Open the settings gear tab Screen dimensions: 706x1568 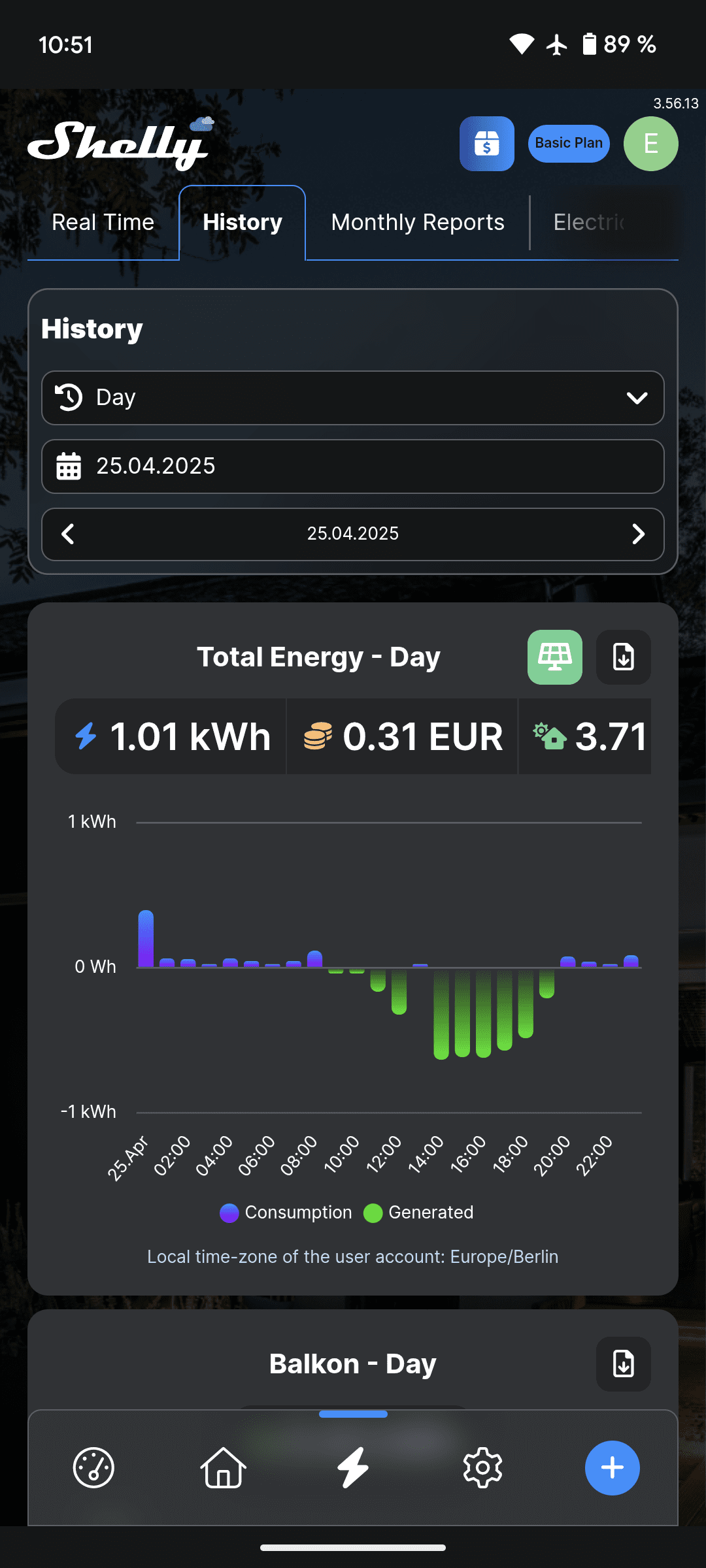click(x=482, y=1468)
